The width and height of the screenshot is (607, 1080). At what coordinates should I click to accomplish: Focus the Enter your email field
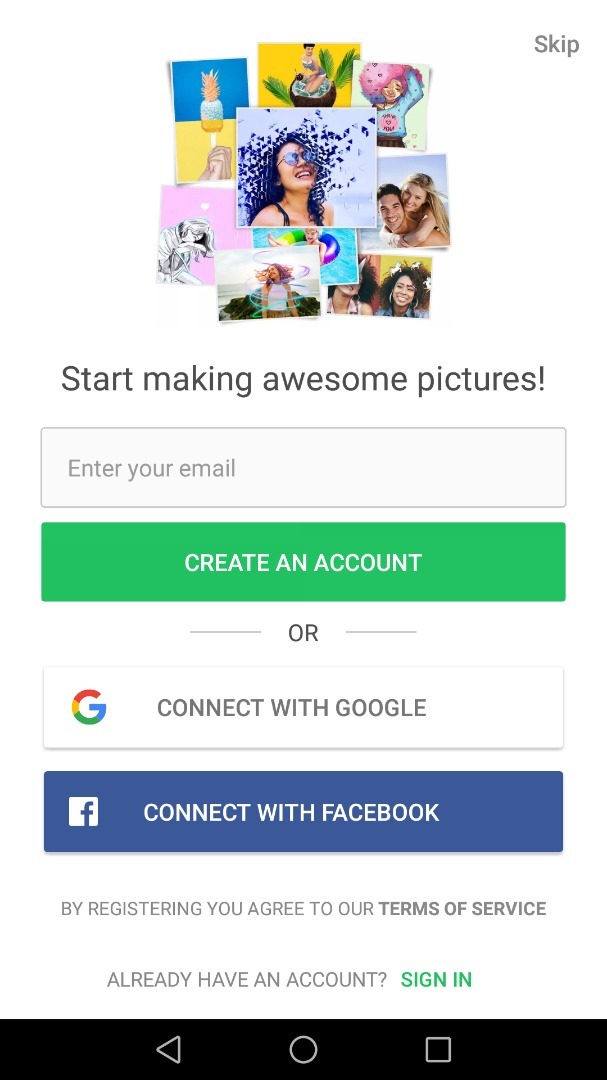click(x=303, y=468)
